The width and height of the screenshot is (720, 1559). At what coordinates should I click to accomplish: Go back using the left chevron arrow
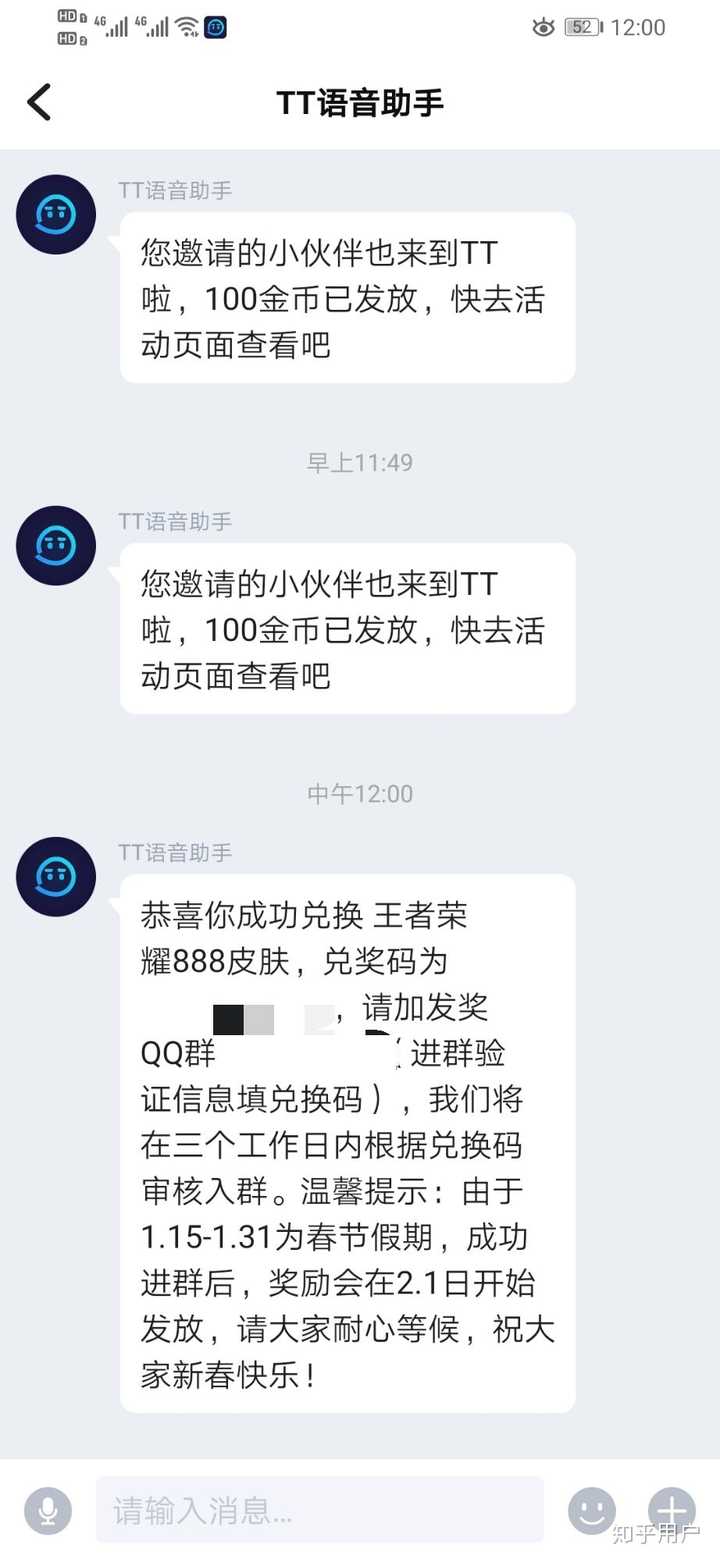click(x=38, y=102)
